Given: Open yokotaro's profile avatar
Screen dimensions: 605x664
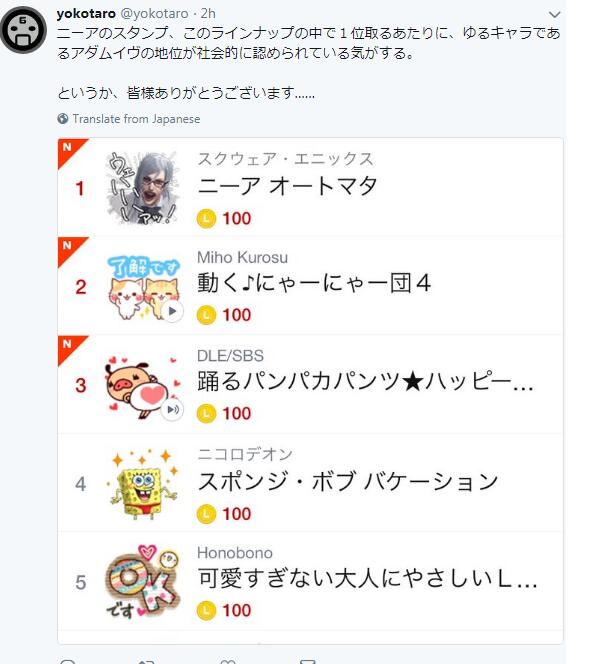Looking at the screenshot, I should tap(24, 30).
